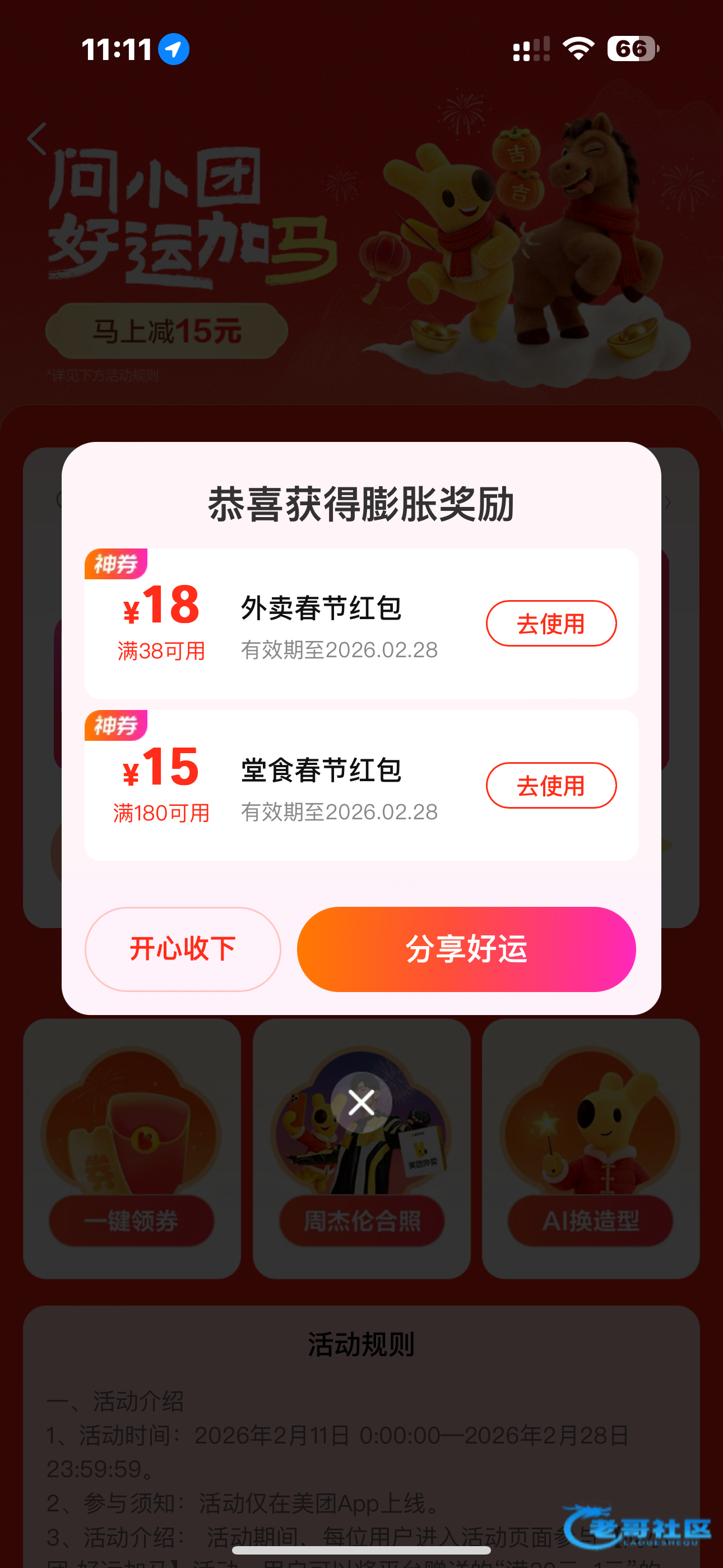Share good luck with 分享好运
Image resolution: width=723 pixels, height=1568 pixels.
click(466, 949)
